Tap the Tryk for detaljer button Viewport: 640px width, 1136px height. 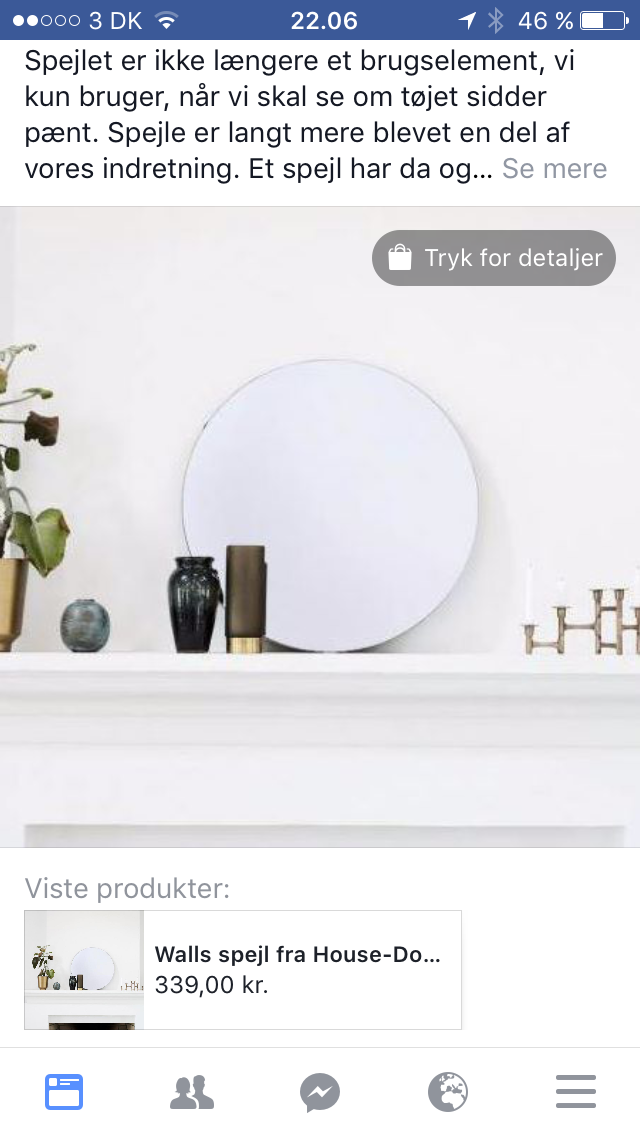pos(494,258)
